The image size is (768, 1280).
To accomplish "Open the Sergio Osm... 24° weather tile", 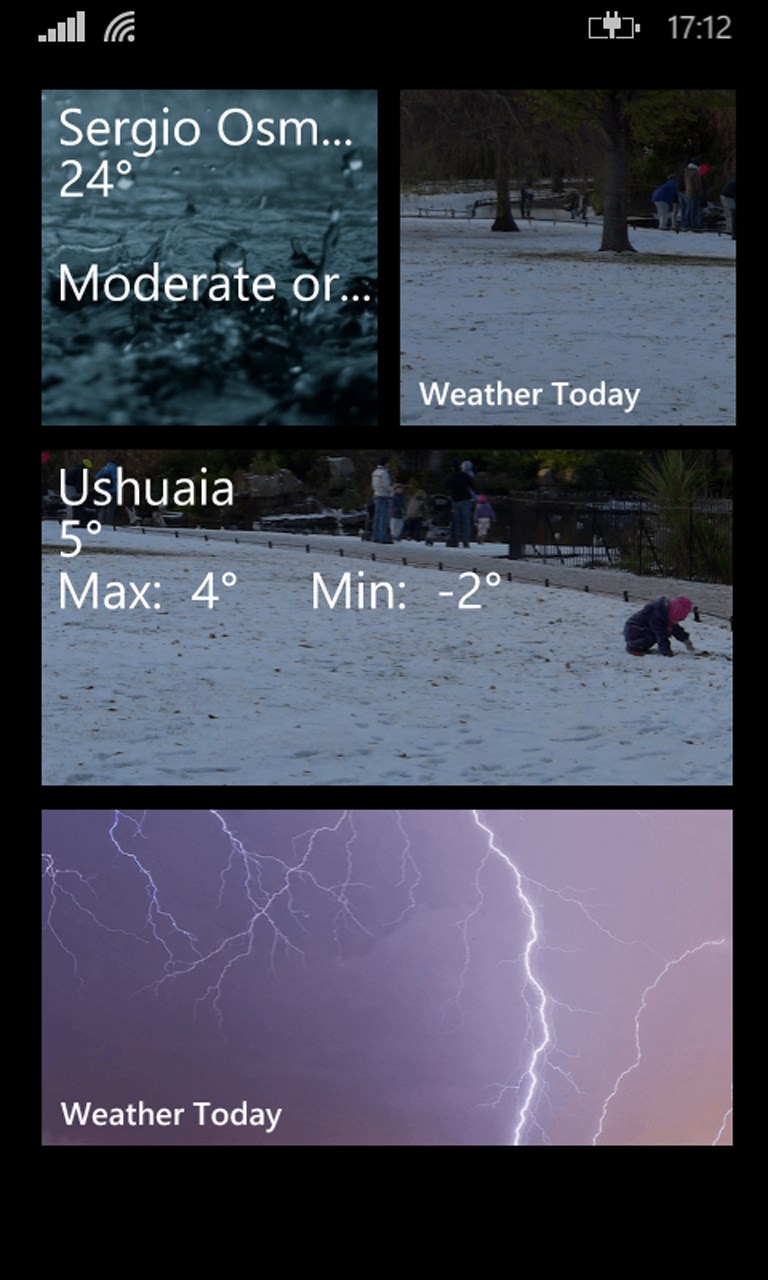I will pos(209,257).
